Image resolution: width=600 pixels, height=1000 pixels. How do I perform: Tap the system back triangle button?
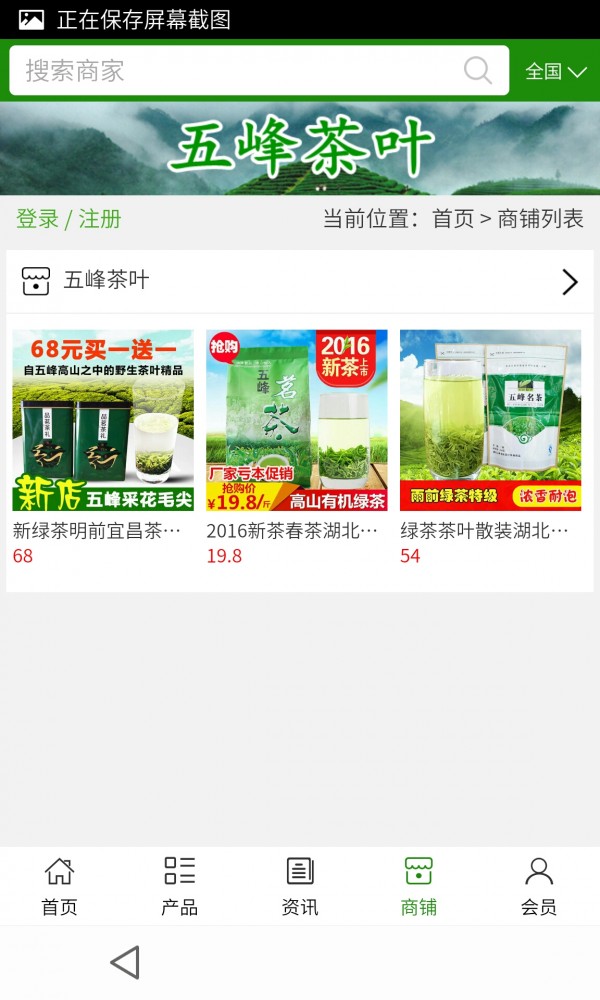[125, 963]
